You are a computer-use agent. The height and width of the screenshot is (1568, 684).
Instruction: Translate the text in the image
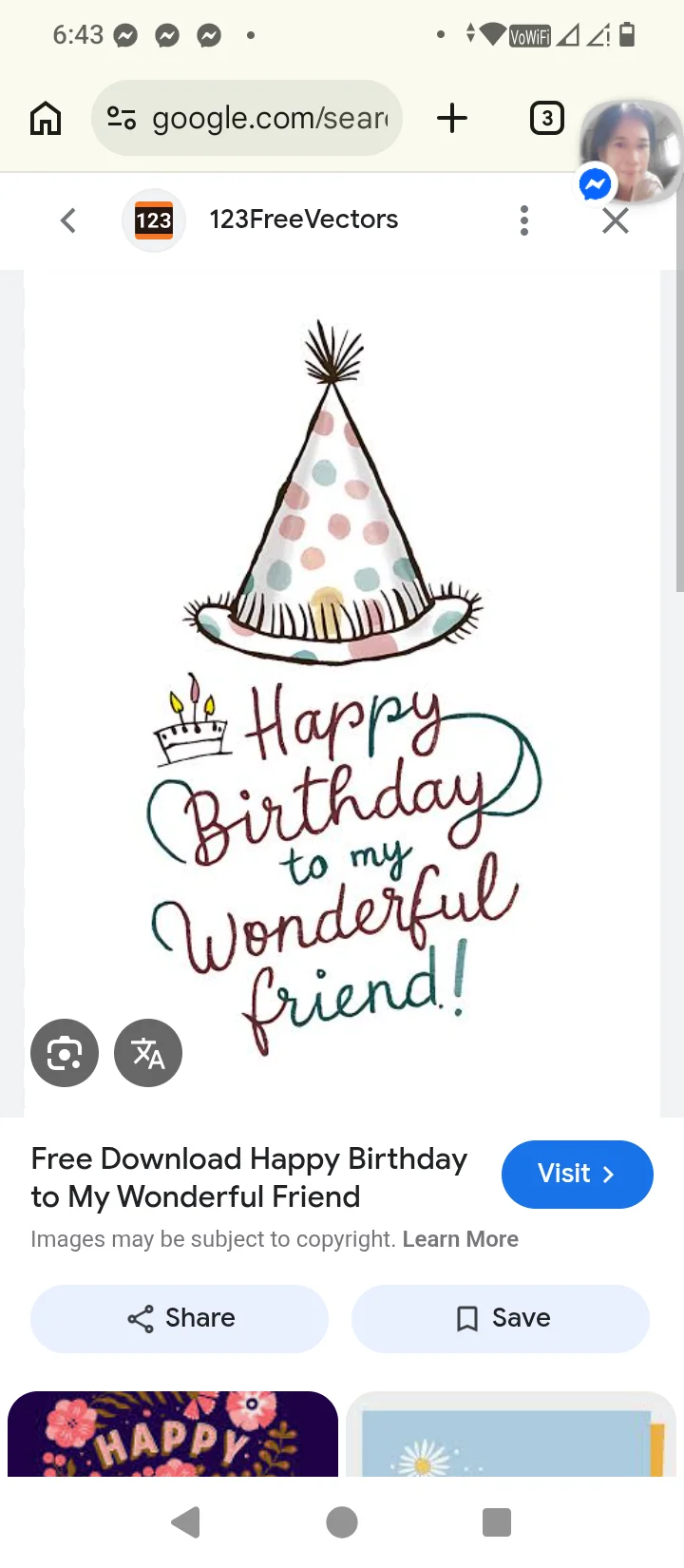tap(148, 1053)
